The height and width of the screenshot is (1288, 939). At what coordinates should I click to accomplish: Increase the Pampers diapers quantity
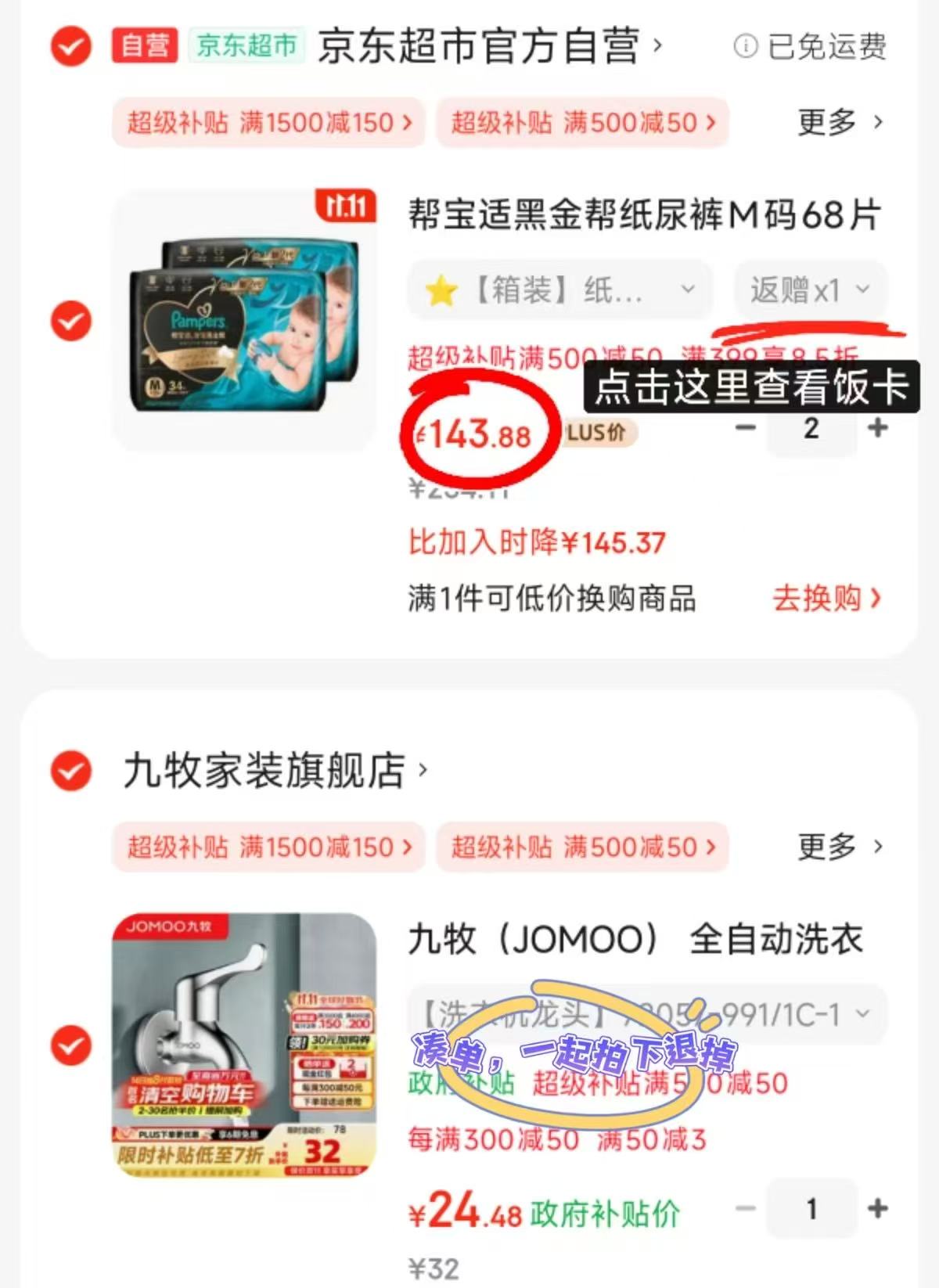coord(878,428)
